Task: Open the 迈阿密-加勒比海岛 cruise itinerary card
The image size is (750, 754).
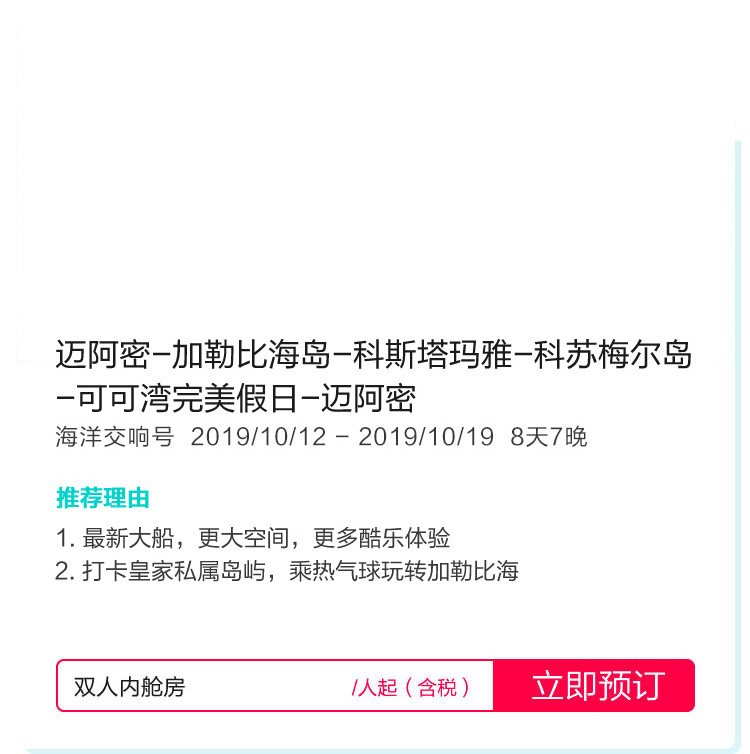Action: [374, 376]
